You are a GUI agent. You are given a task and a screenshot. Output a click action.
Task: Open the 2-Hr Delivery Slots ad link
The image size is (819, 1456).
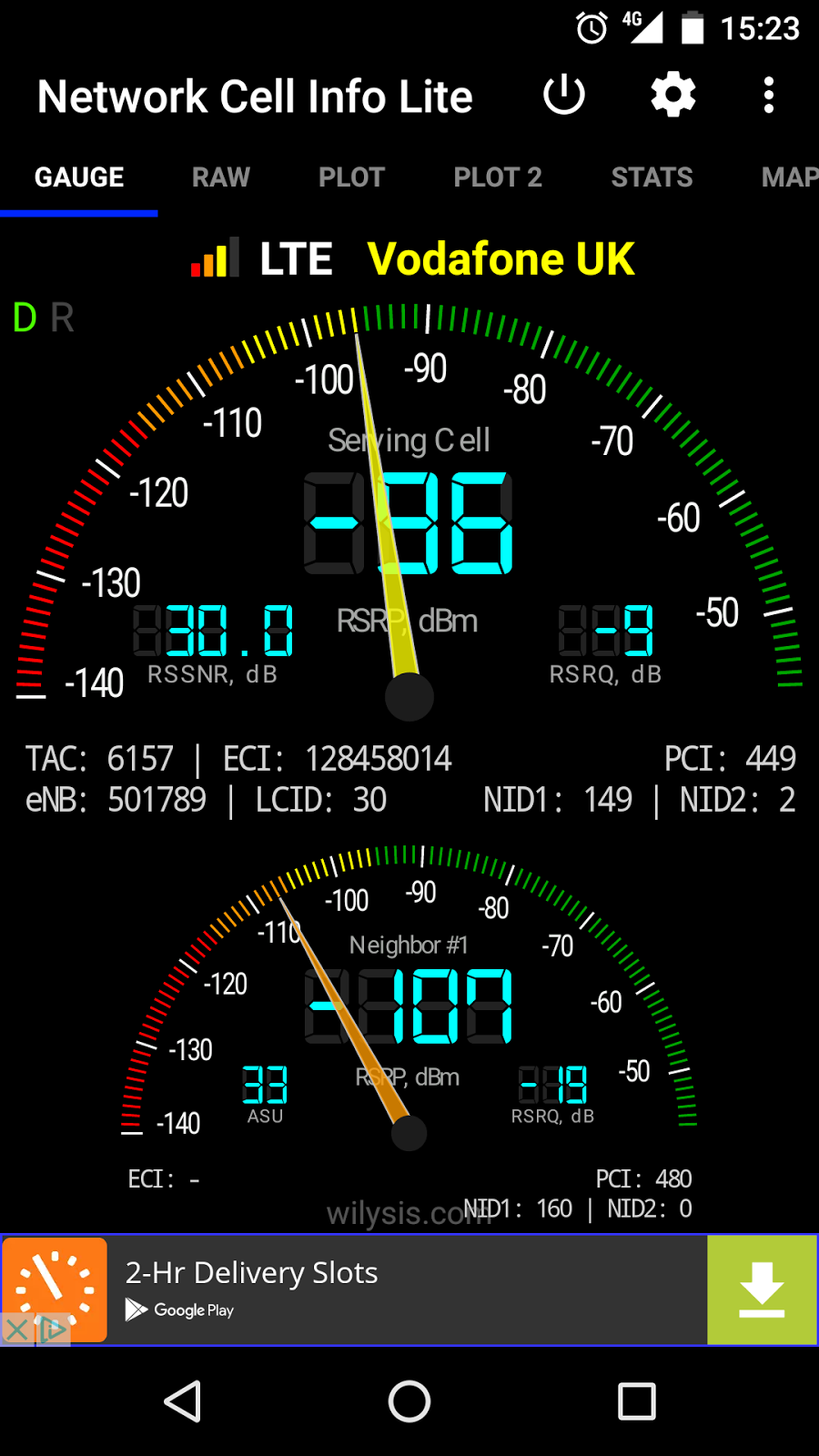pyautogui.click(x=252, y=1272)
